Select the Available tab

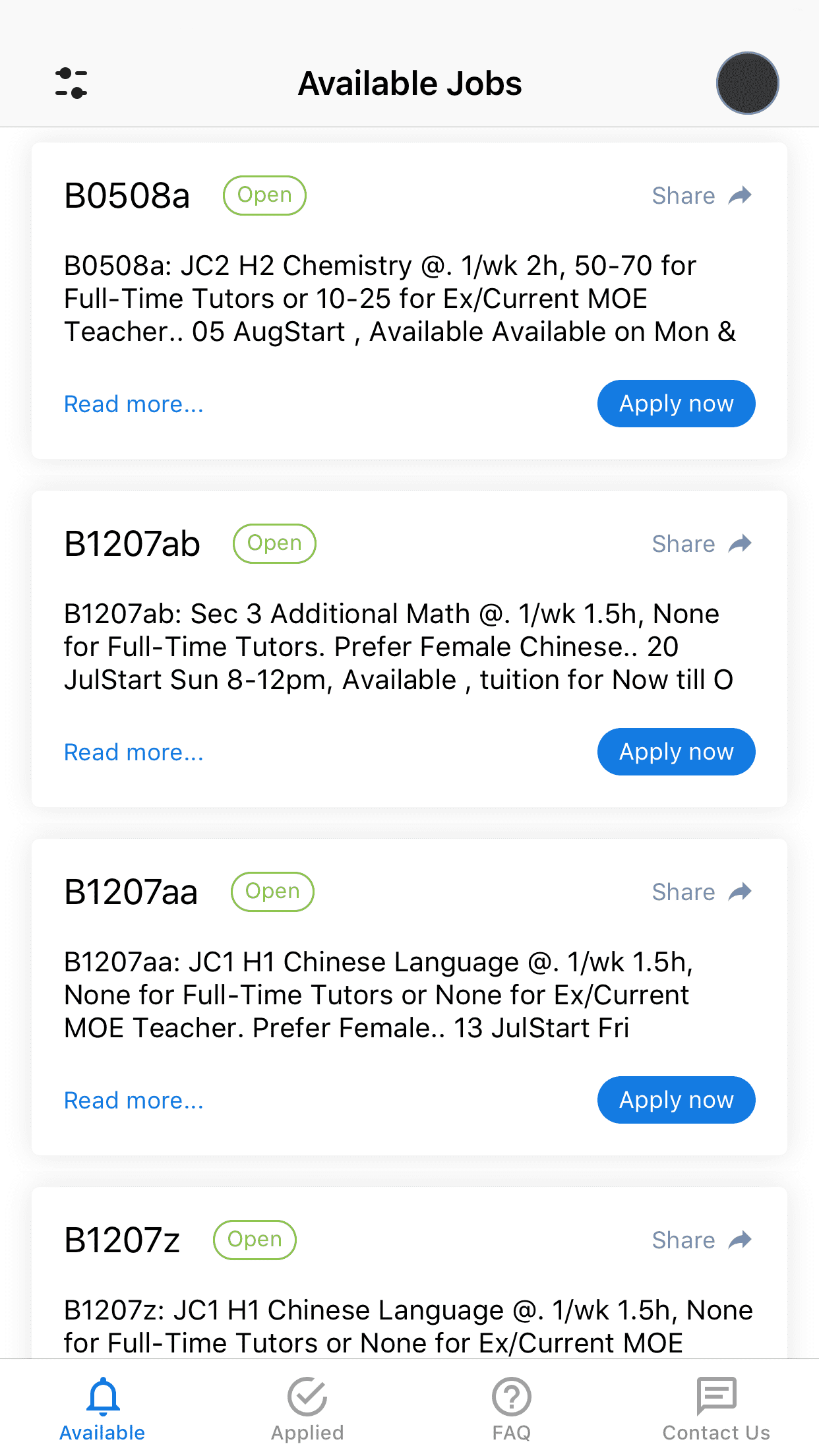(x=103, y=1409)
